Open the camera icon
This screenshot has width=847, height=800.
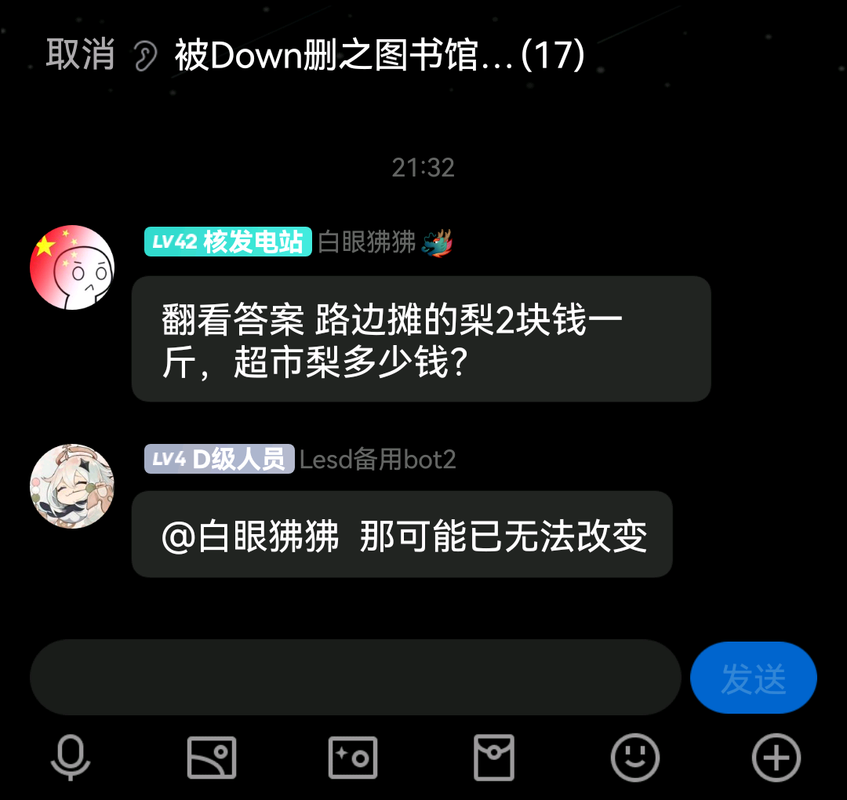point(353,758)
